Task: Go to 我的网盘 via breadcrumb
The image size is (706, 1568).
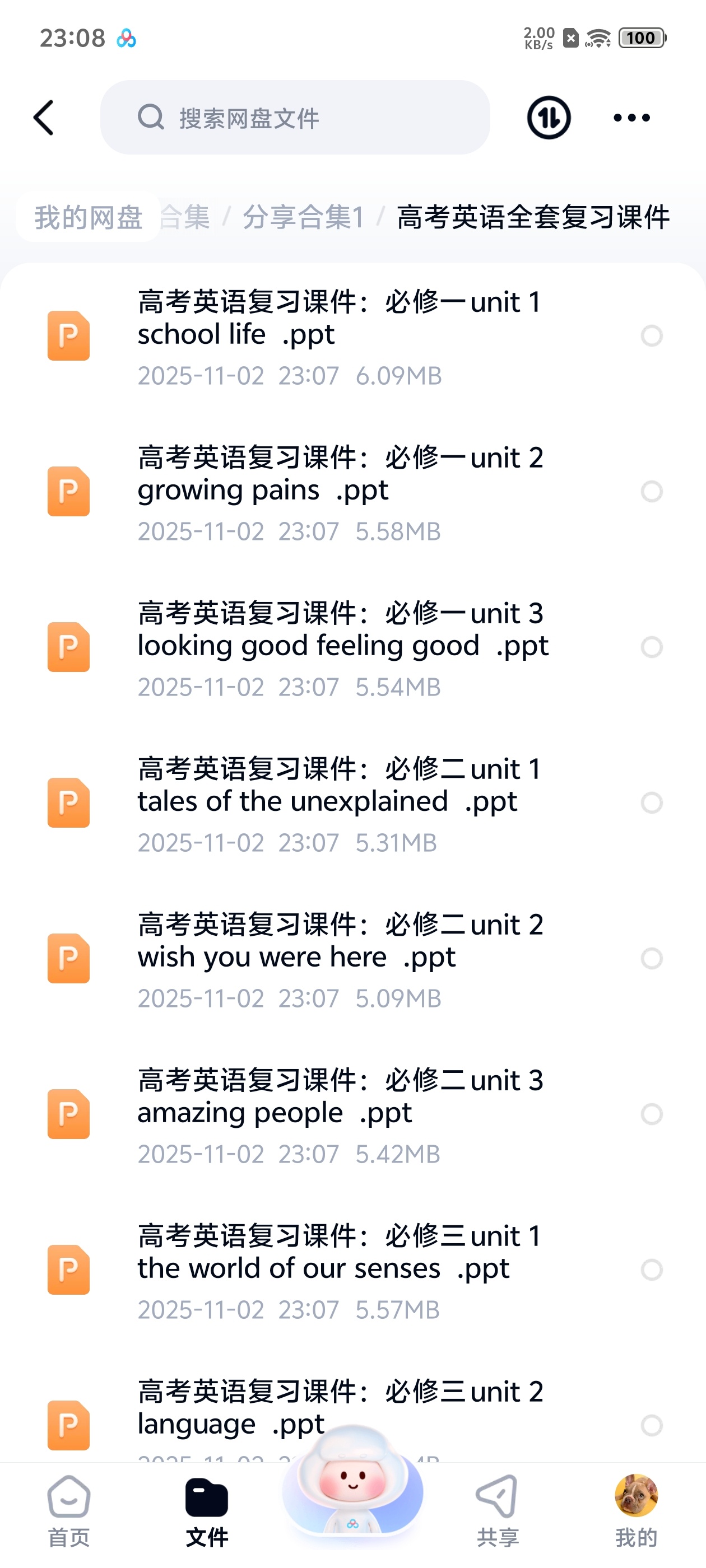Action: click(x=88, y=217)
